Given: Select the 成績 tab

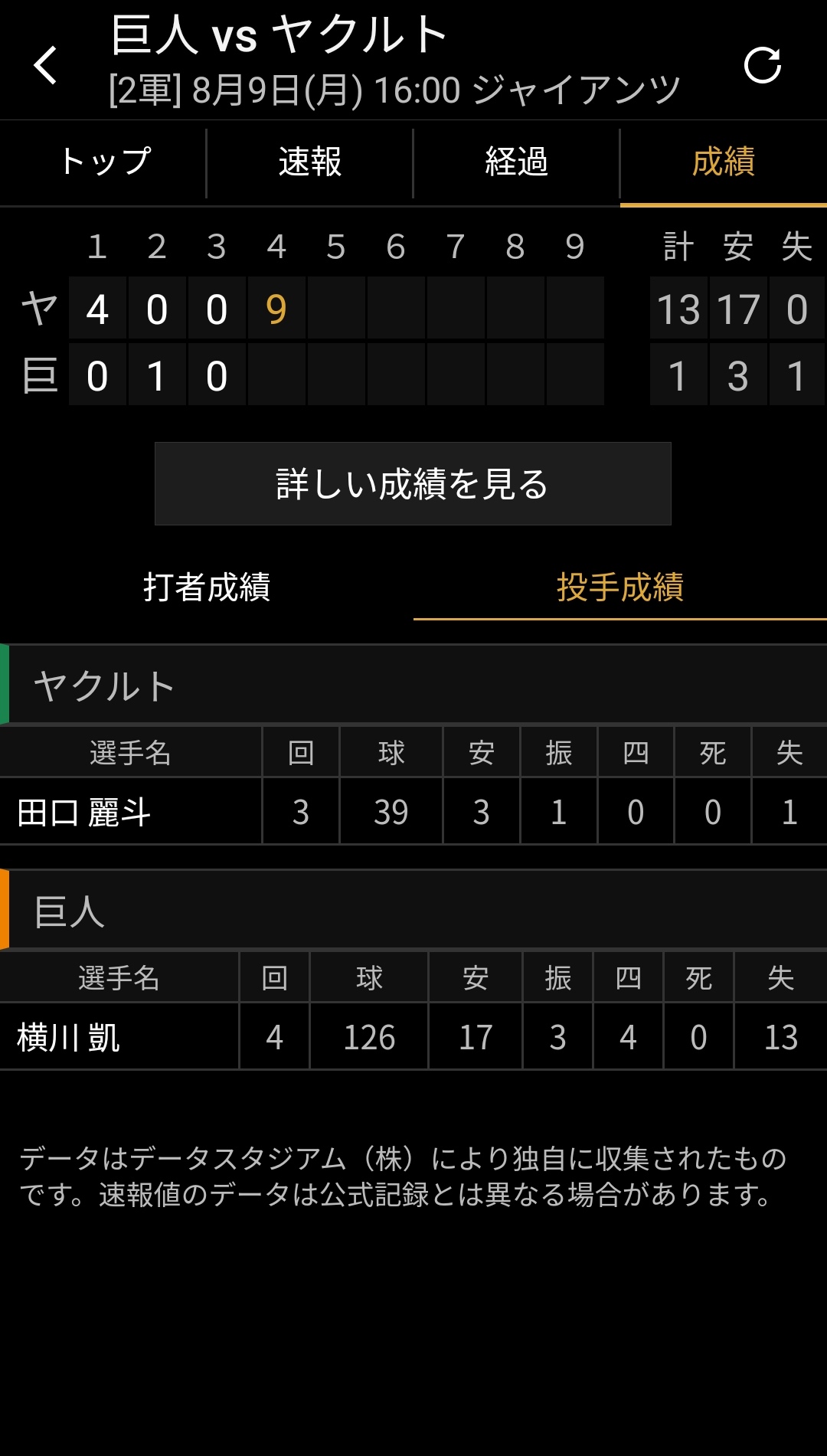Looking at the screenshot, I should point(724,162).
